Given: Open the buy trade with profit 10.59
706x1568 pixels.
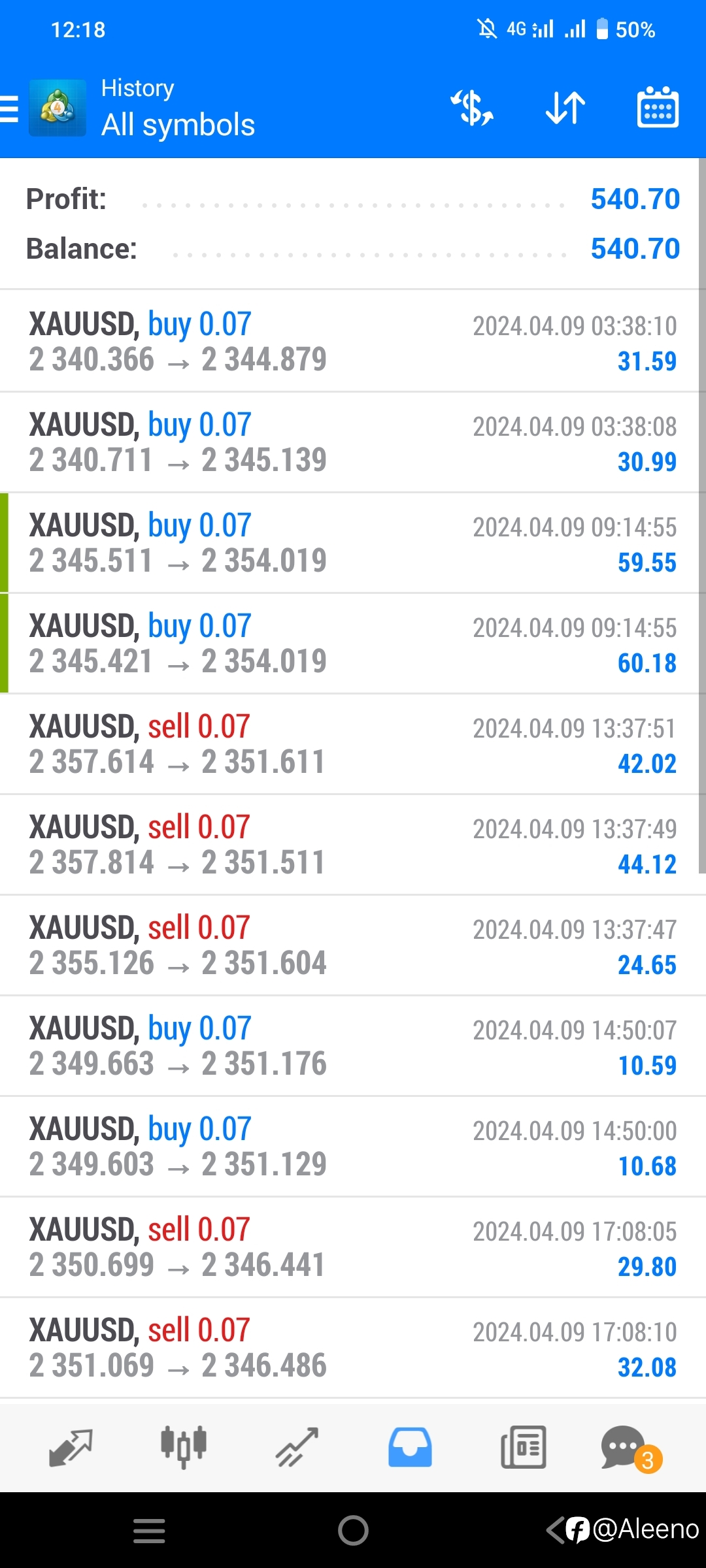Looking at the screenshot, I should pos(353,1045).
